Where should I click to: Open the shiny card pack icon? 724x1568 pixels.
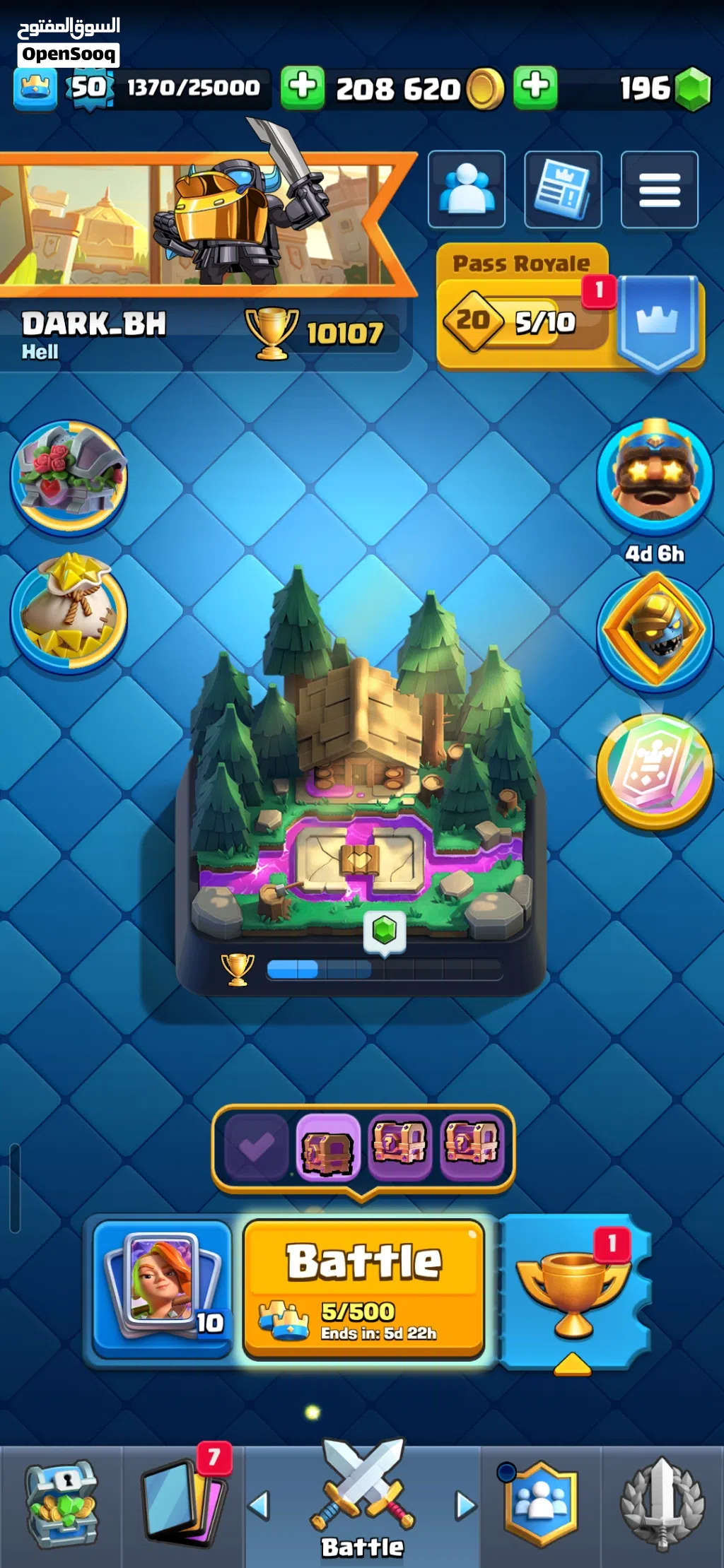(655, 770)
